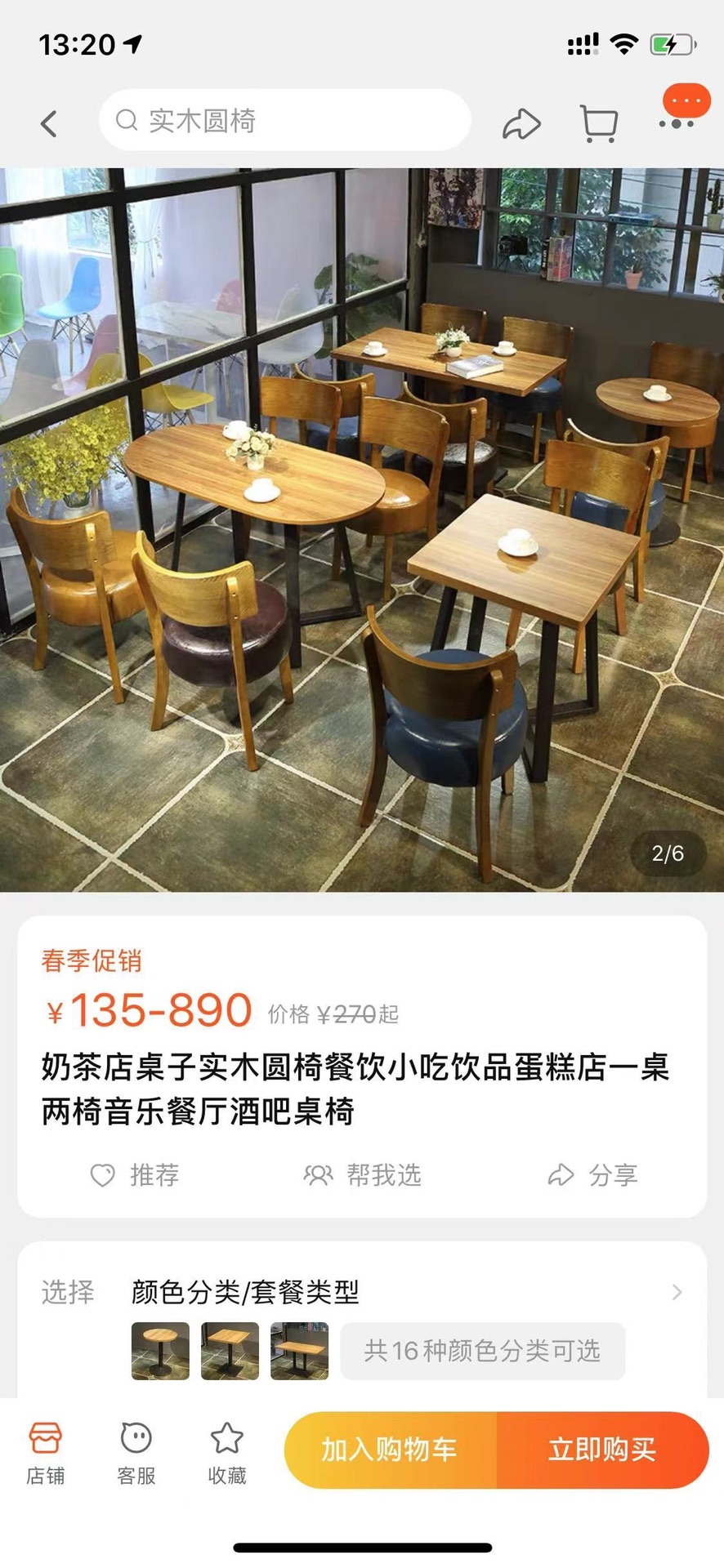The height and width of the screenshot is (1568, 724).
Task: Go back to the previous page
Action: click(x=49, y=123)
